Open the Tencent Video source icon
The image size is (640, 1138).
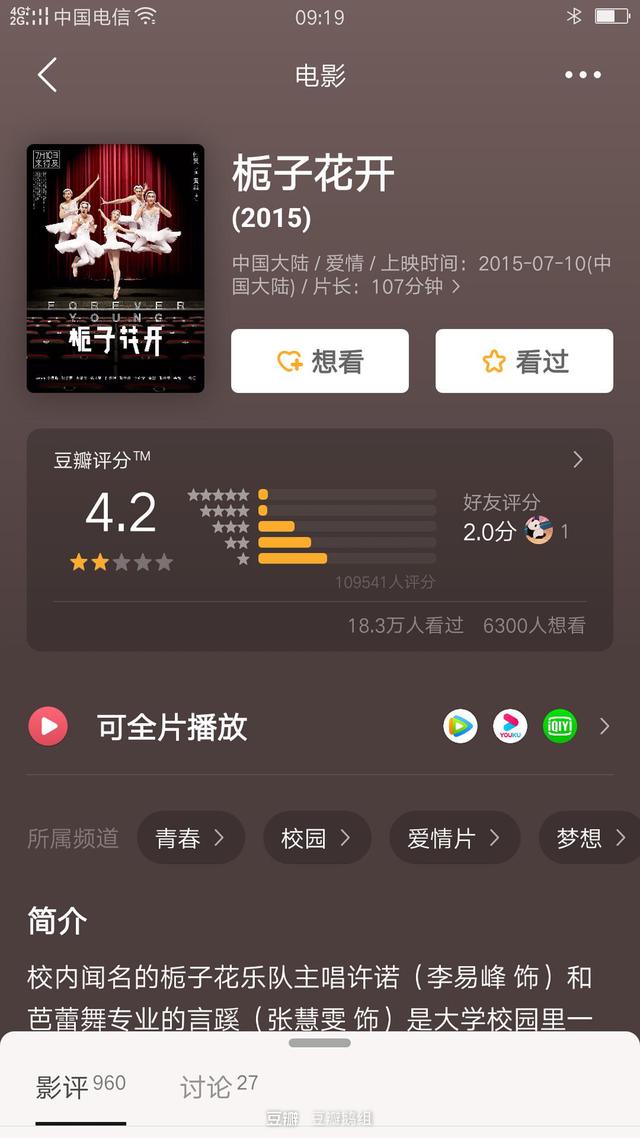[460, 726]
